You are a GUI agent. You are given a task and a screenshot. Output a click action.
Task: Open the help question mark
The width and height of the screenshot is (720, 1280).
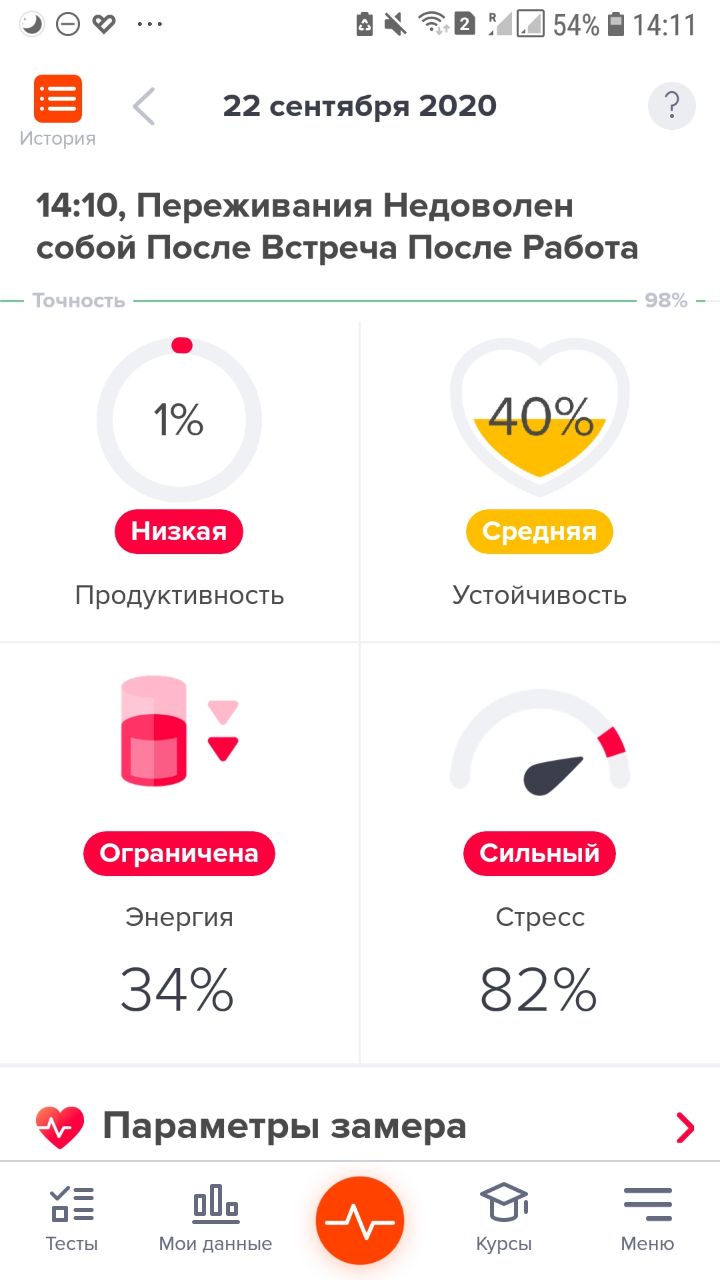click(x=672, y=105)
